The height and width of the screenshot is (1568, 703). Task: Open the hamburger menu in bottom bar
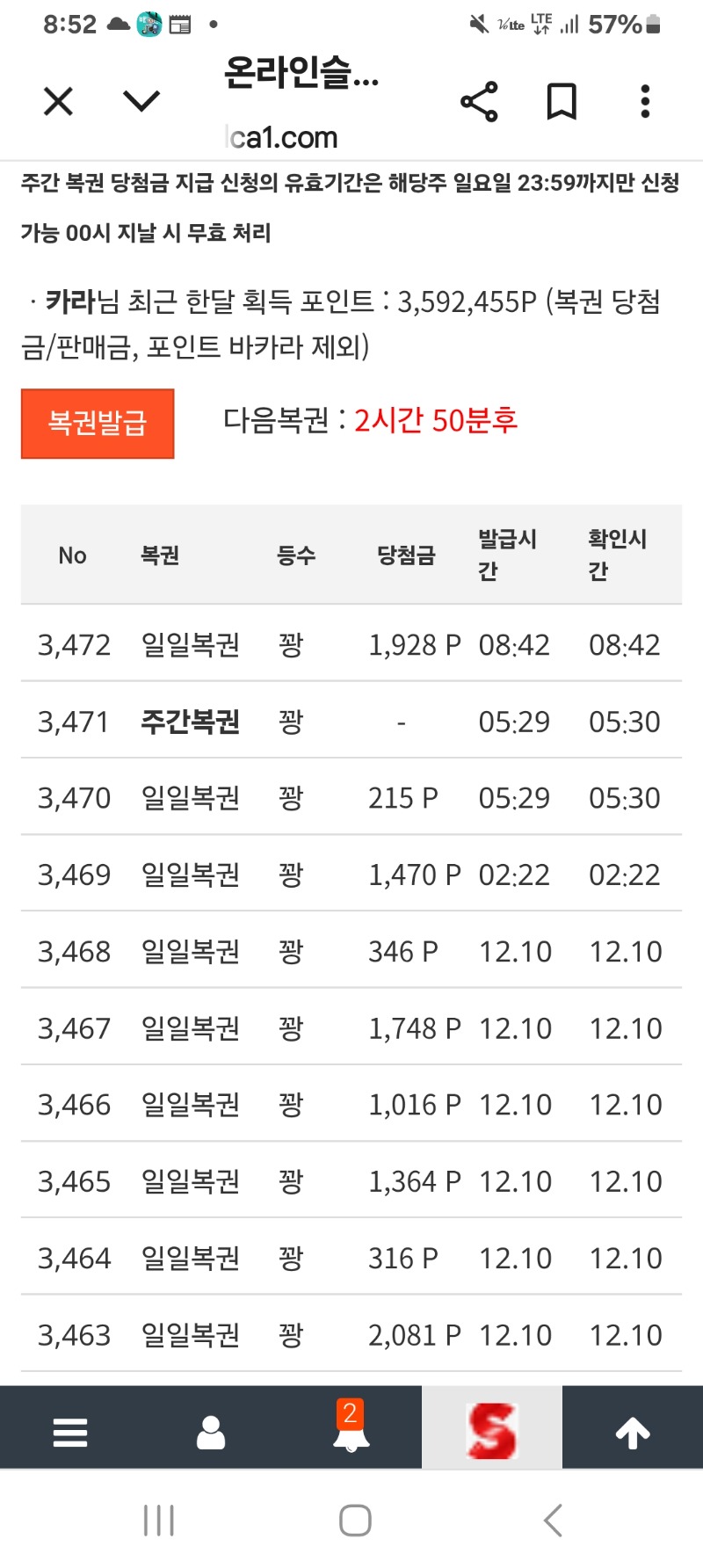click(70, 1428)
